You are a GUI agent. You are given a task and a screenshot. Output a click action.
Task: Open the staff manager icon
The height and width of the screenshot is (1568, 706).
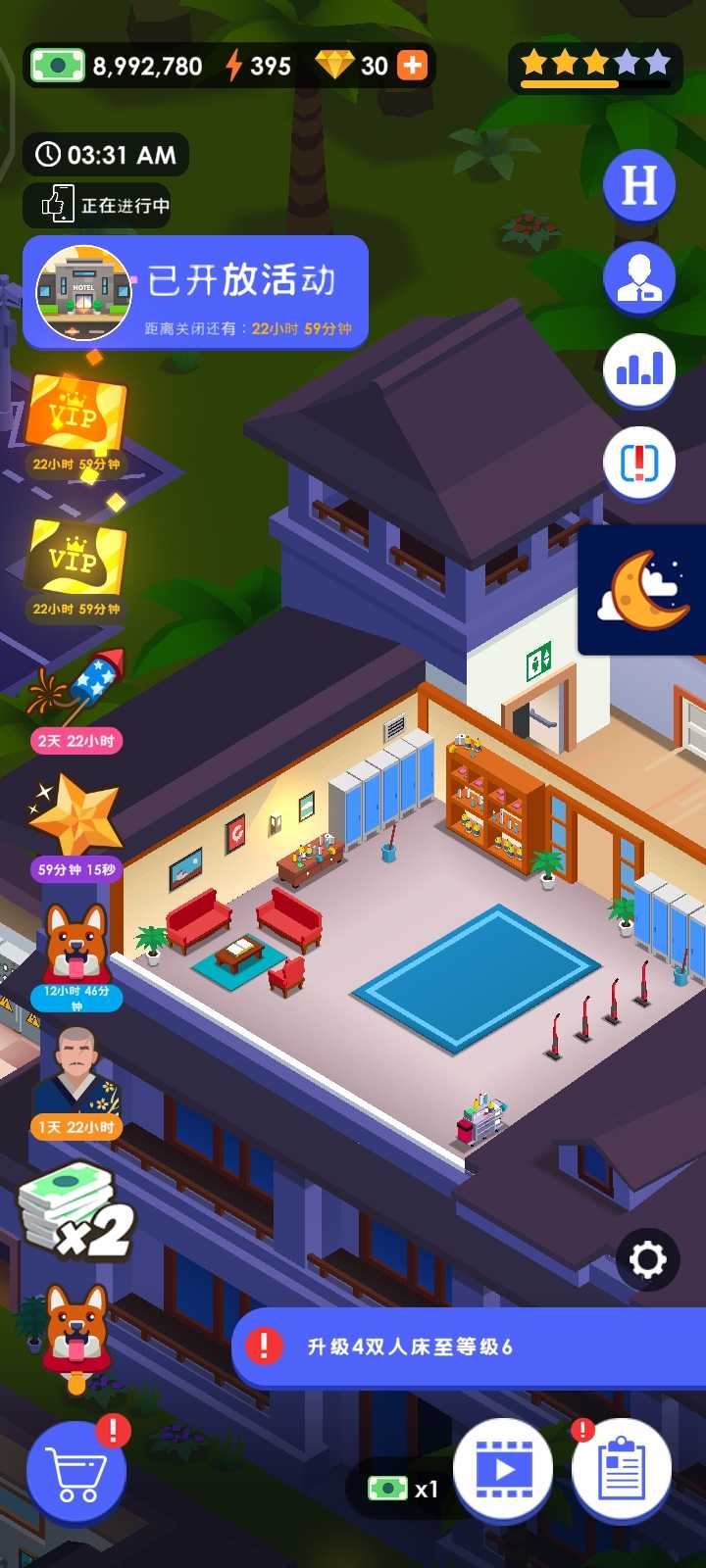(639, 276)
